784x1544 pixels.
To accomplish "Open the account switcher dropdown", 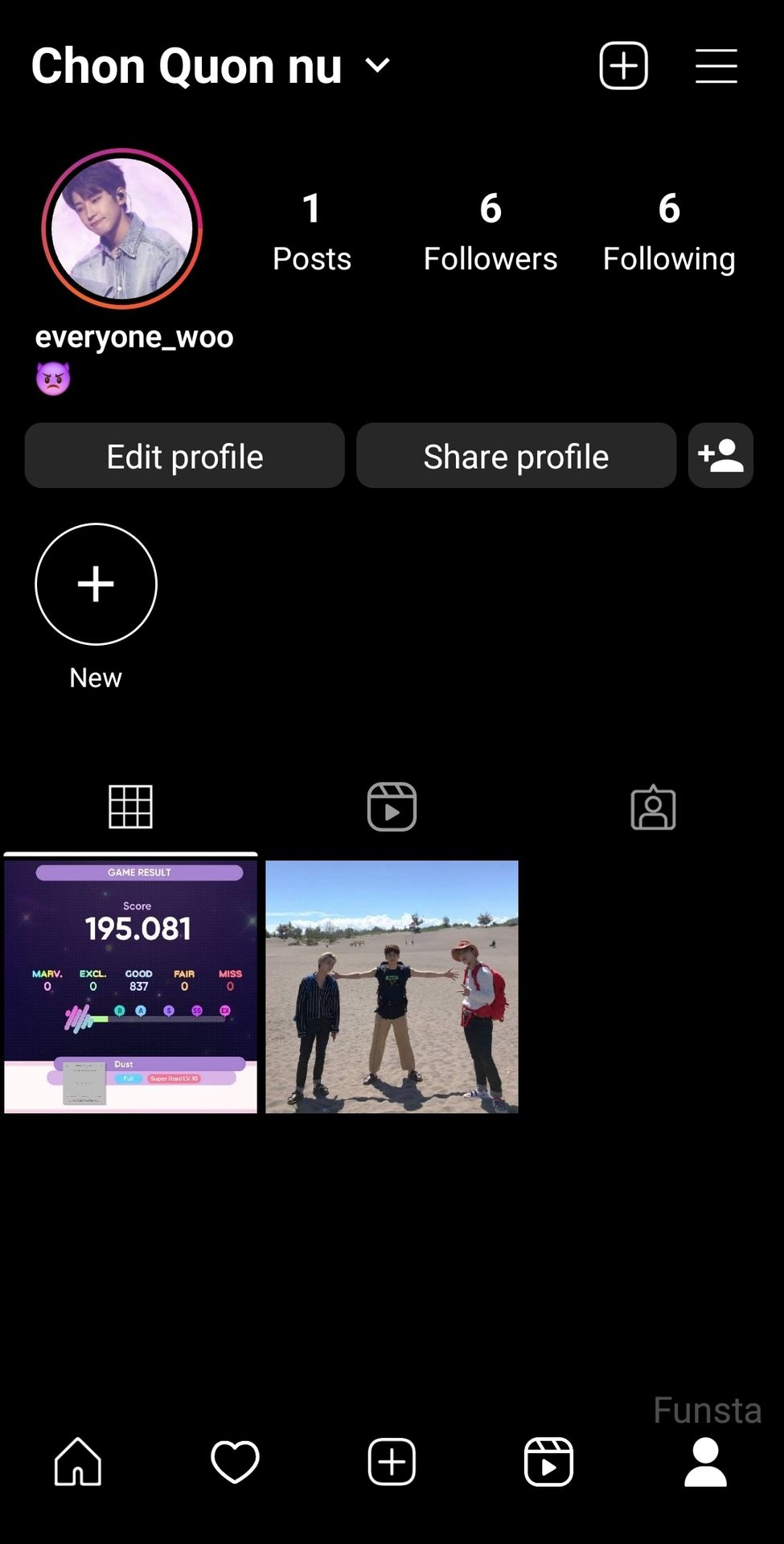I will 376,65.
